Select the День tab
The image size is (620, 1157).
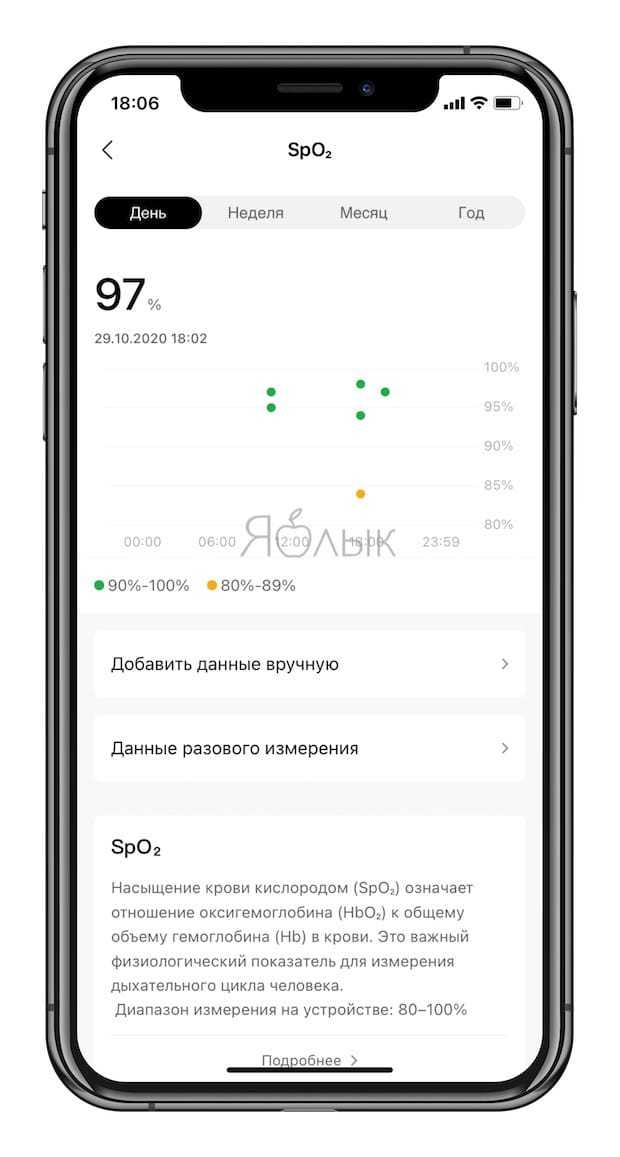[148, 213]
